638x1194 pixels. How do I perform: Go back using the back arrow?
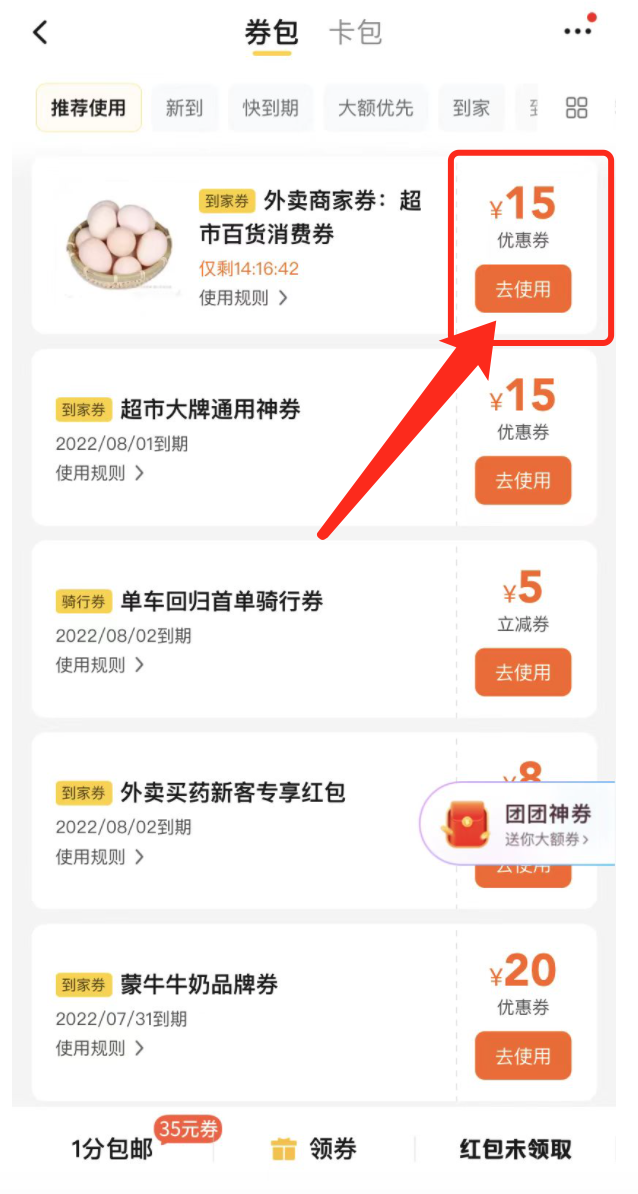pos(40,32)
